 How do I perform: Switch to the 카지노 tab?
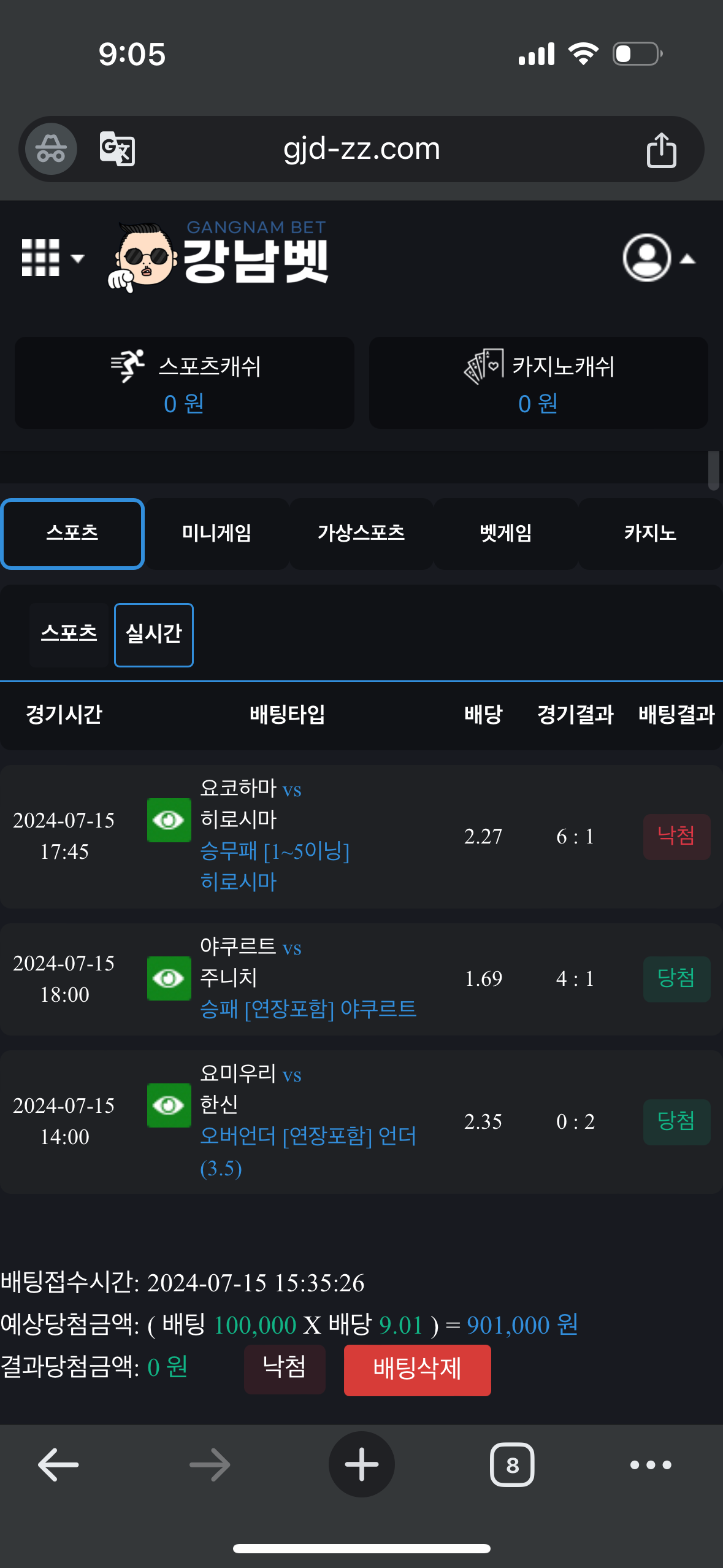(x=650, y=533)
